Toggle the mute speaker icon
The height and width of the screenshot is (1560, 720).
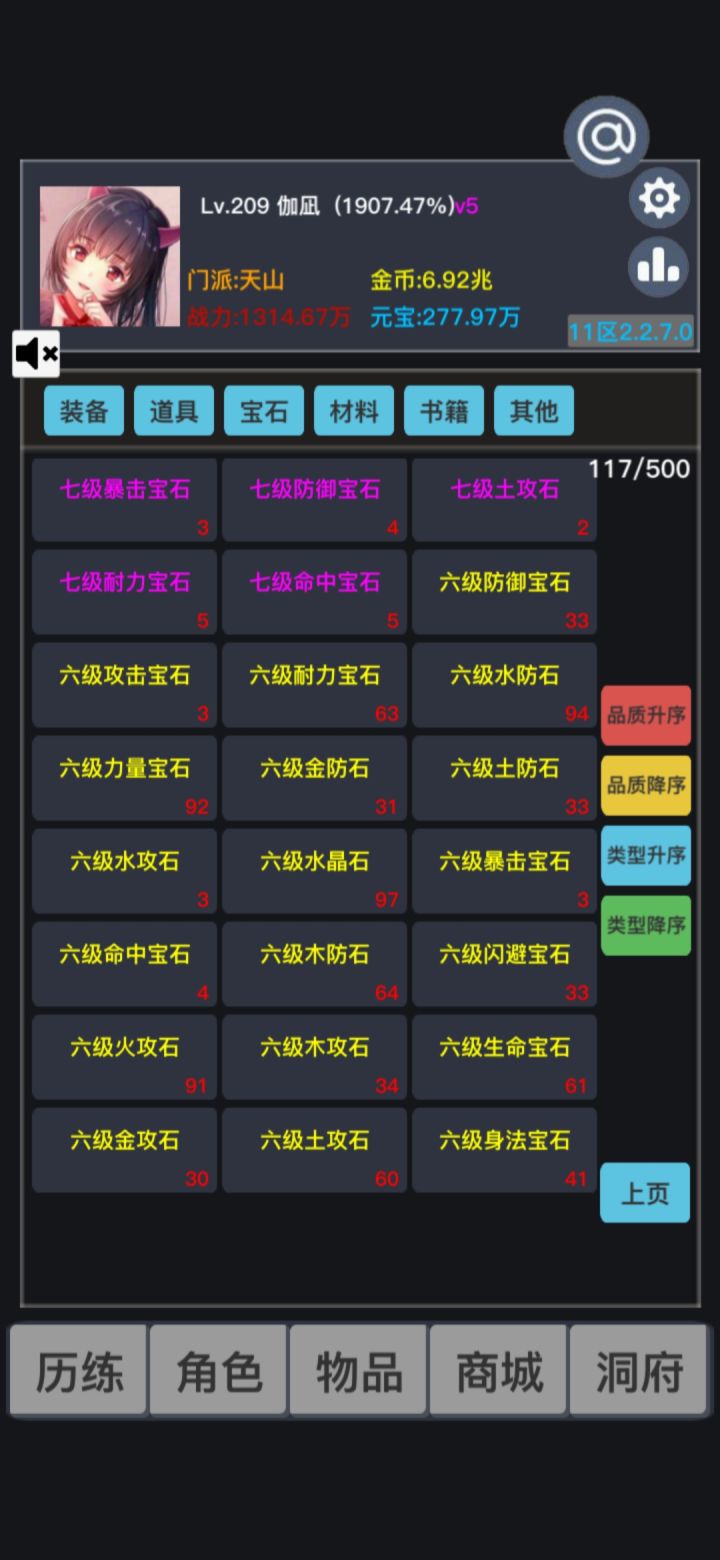pos(35,353)
